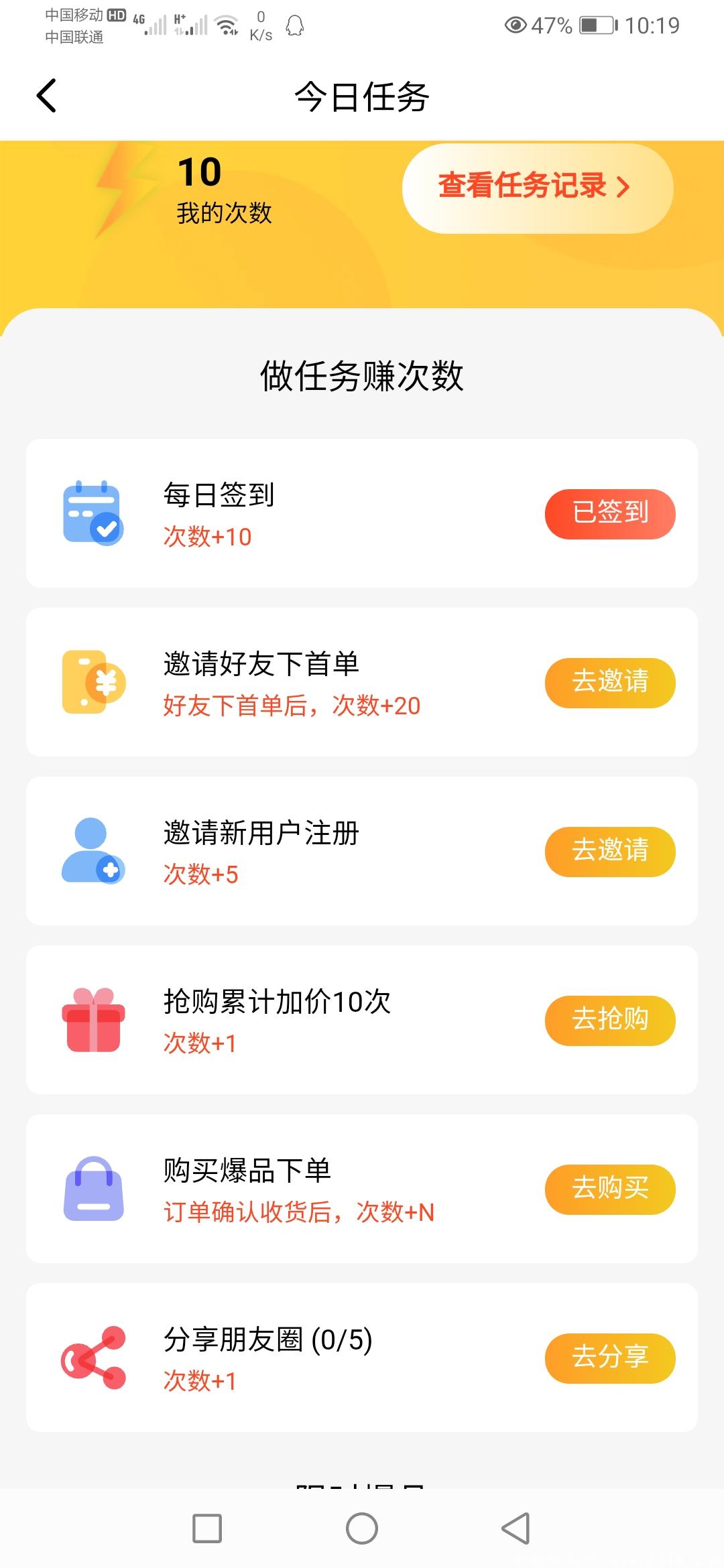Screen dimensions: 724x1568
Task: Tap 去邀请 for 邀请好友下首单
Action: pyautogui.click(x=609, y=683)
